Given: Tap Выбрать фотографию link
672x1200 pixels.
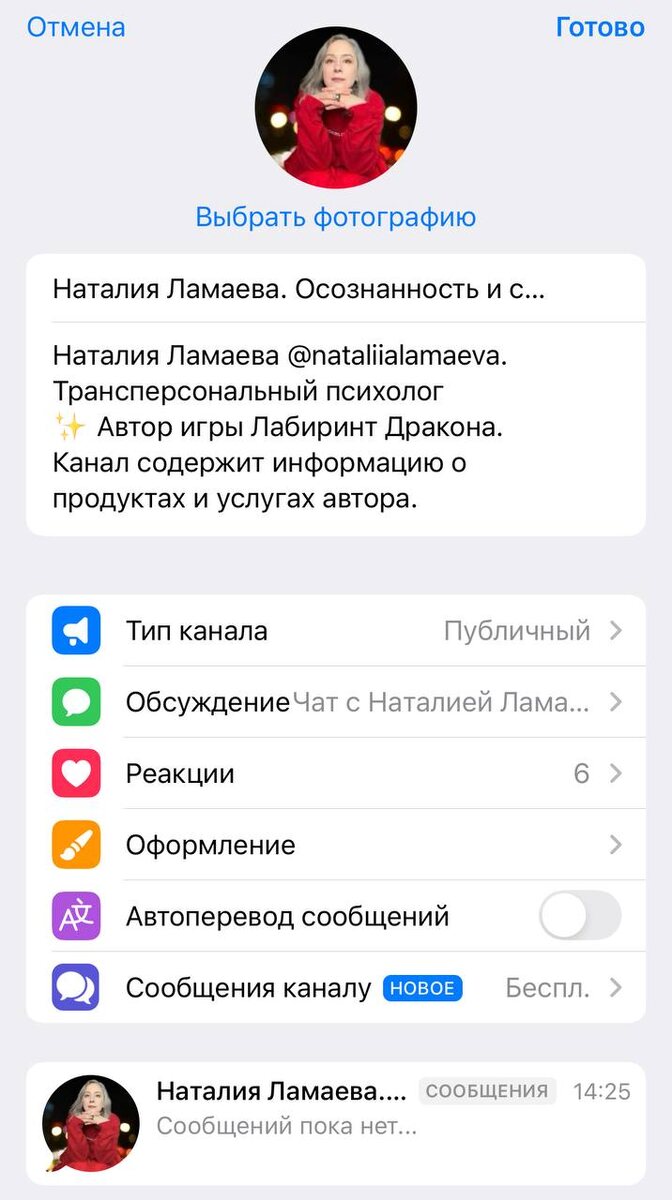Looking at the screenshot, I should pos(335,217).
